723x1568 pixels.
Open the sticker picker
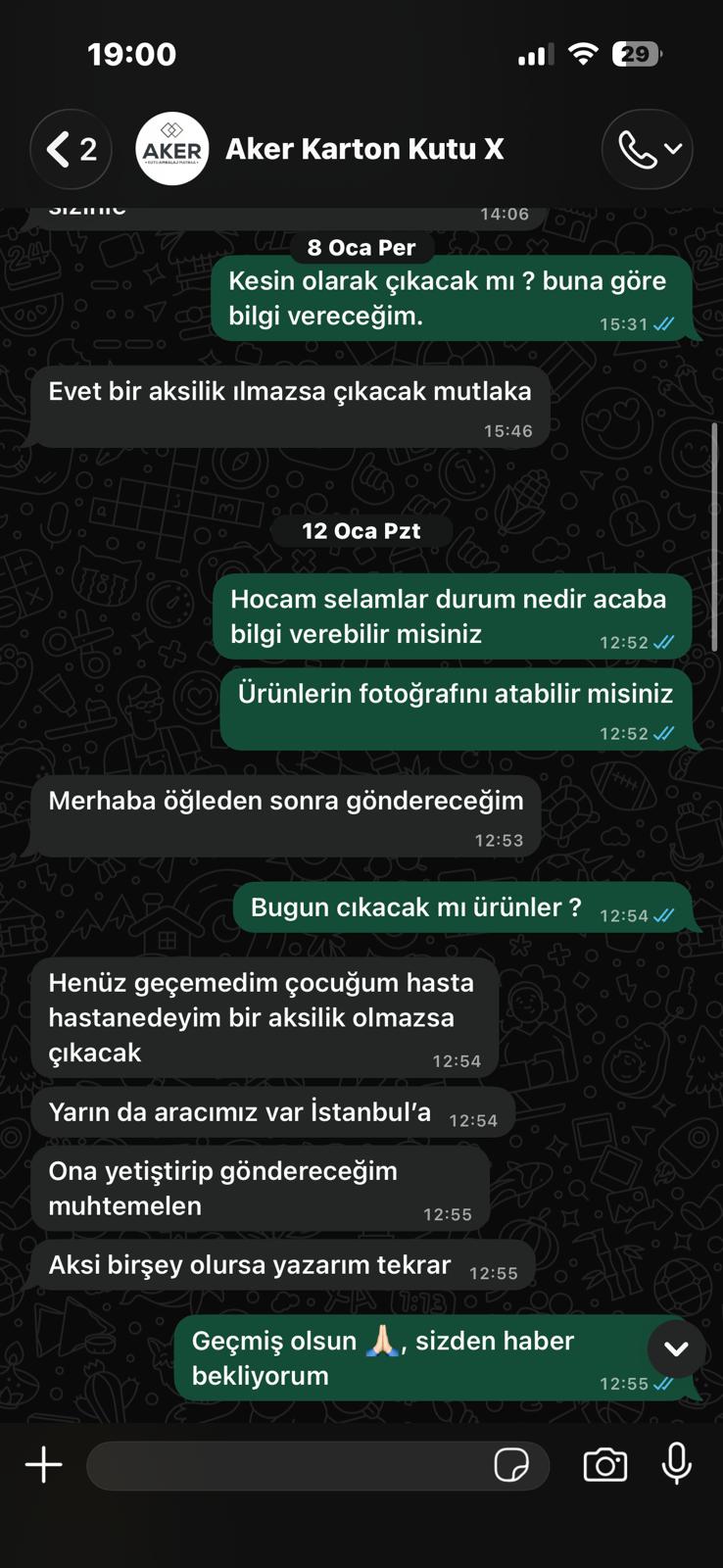pyautogui.click(x=511, y=1465)
